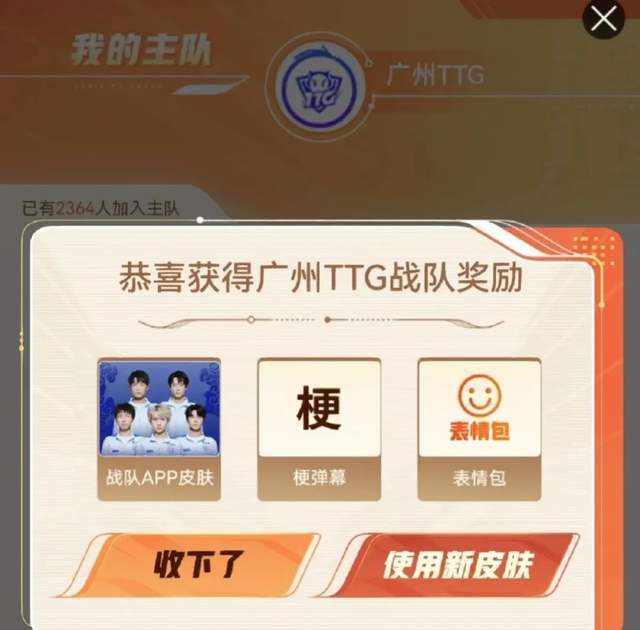Open the 战队APP皮肤 reward tile
This screenshot has height=630, width=640.
(x=159, y=429)
